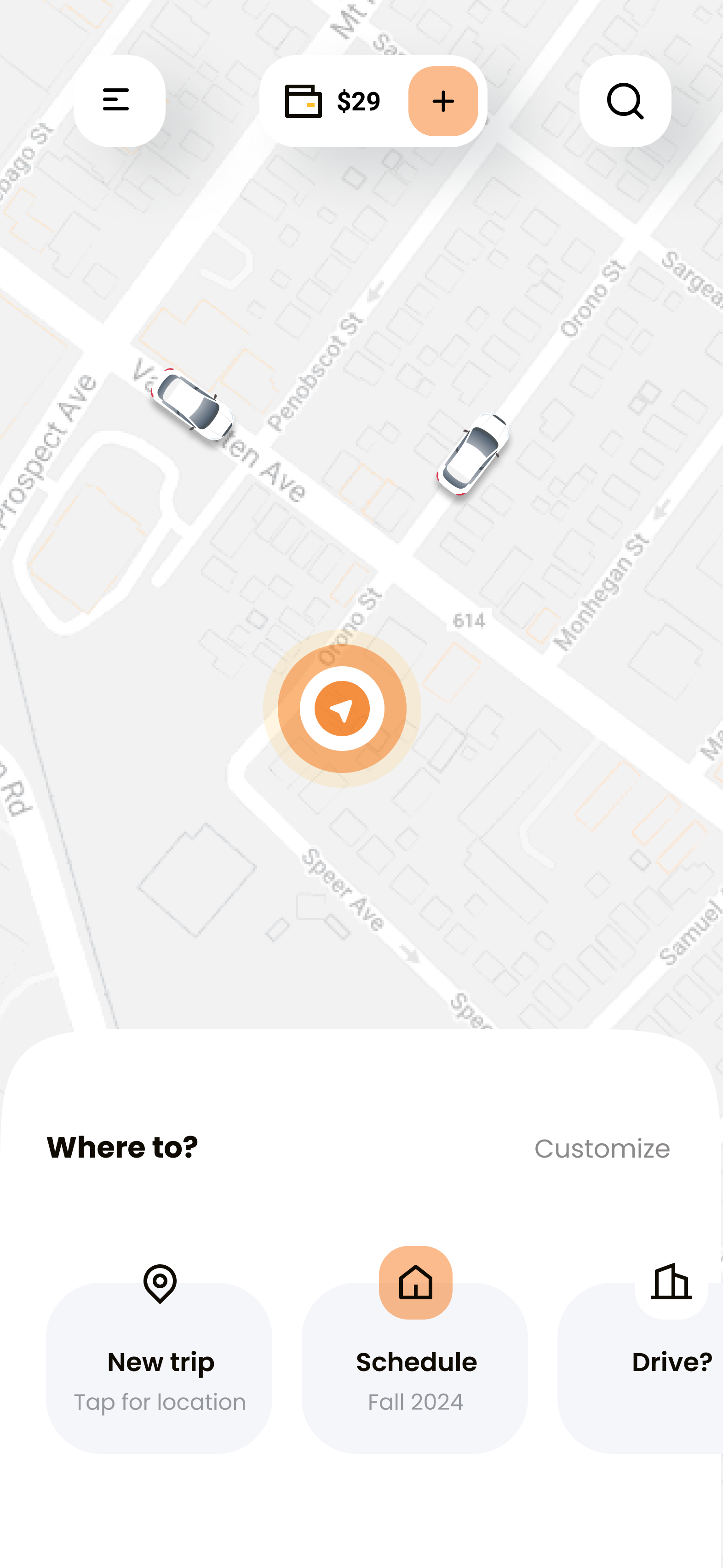Open the side menu
This screenshot has height=1568, width=723.
click(119, 100)
